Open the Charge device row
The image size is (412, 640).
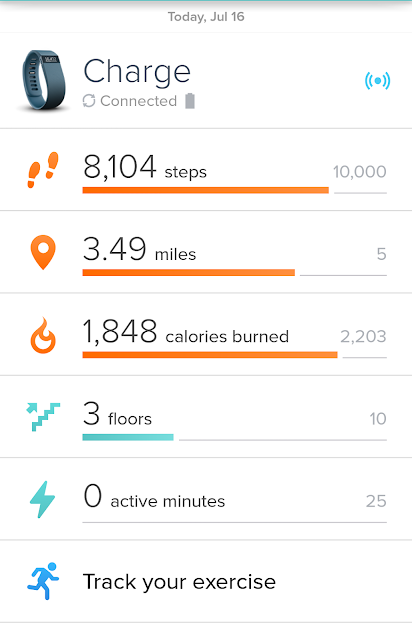tap(206, 80)
